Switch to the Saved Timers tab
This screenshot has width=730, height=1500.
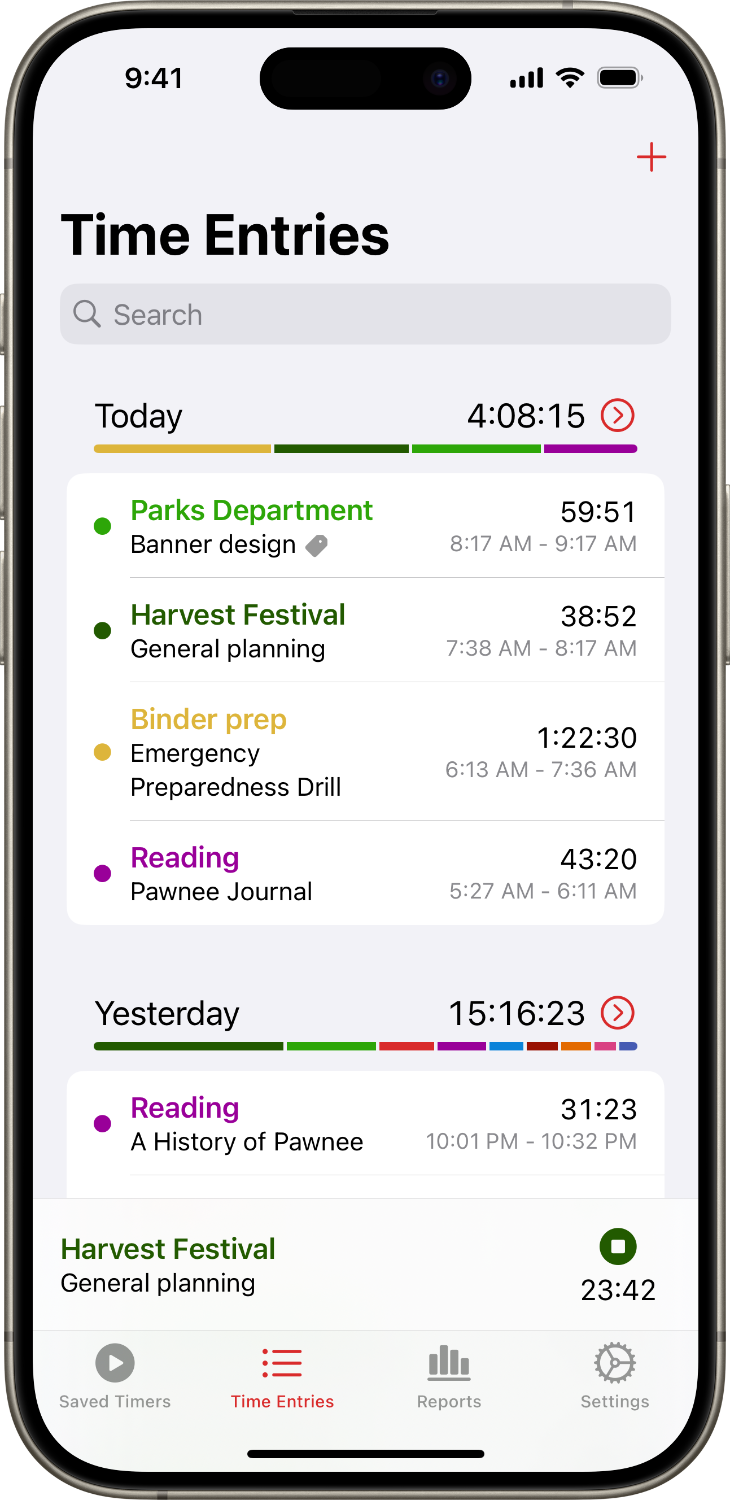click(x=115, y=1376)
